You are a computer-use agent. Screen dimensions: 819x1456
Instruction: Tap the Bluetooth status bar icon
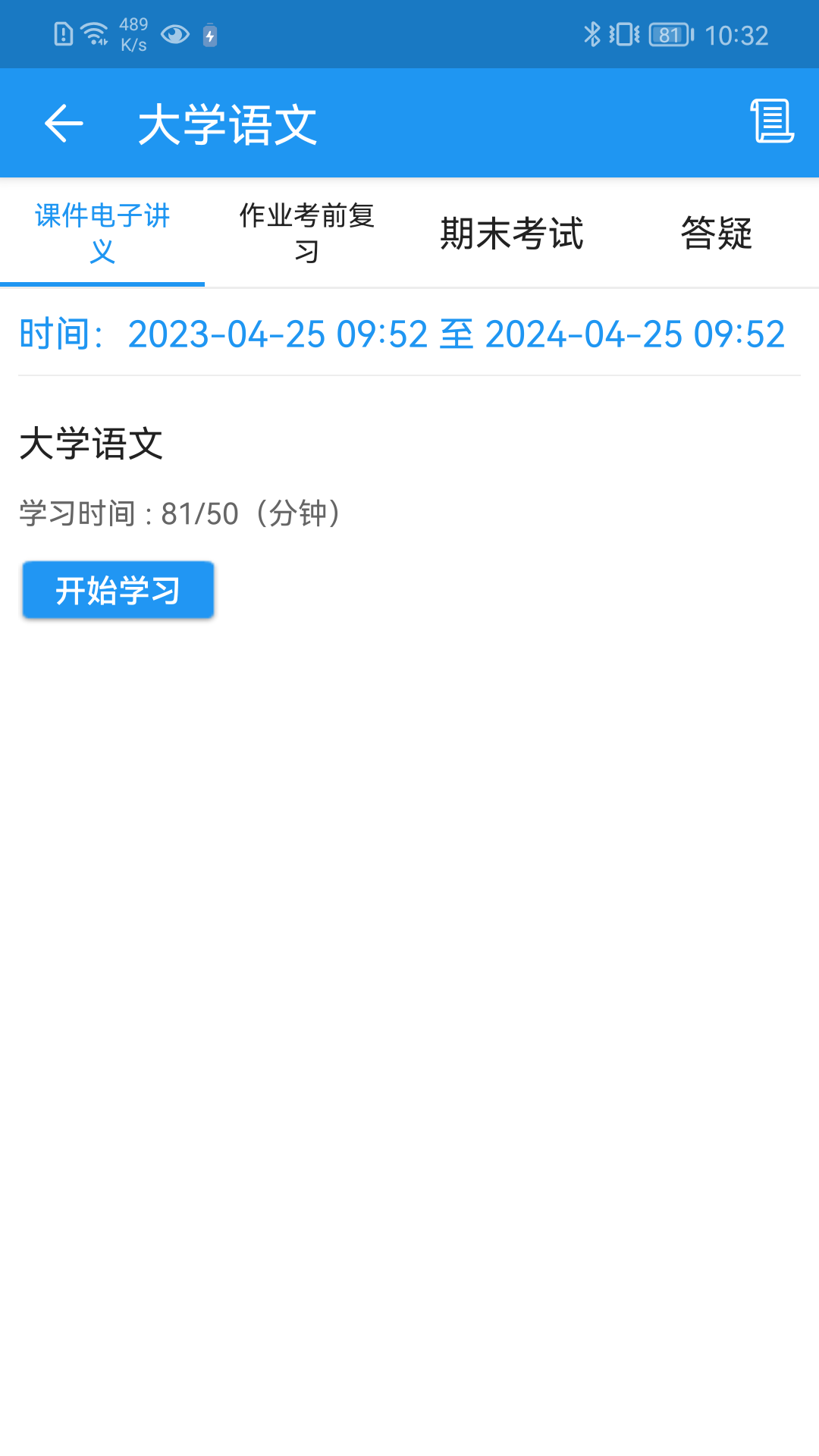pos(591,33)
